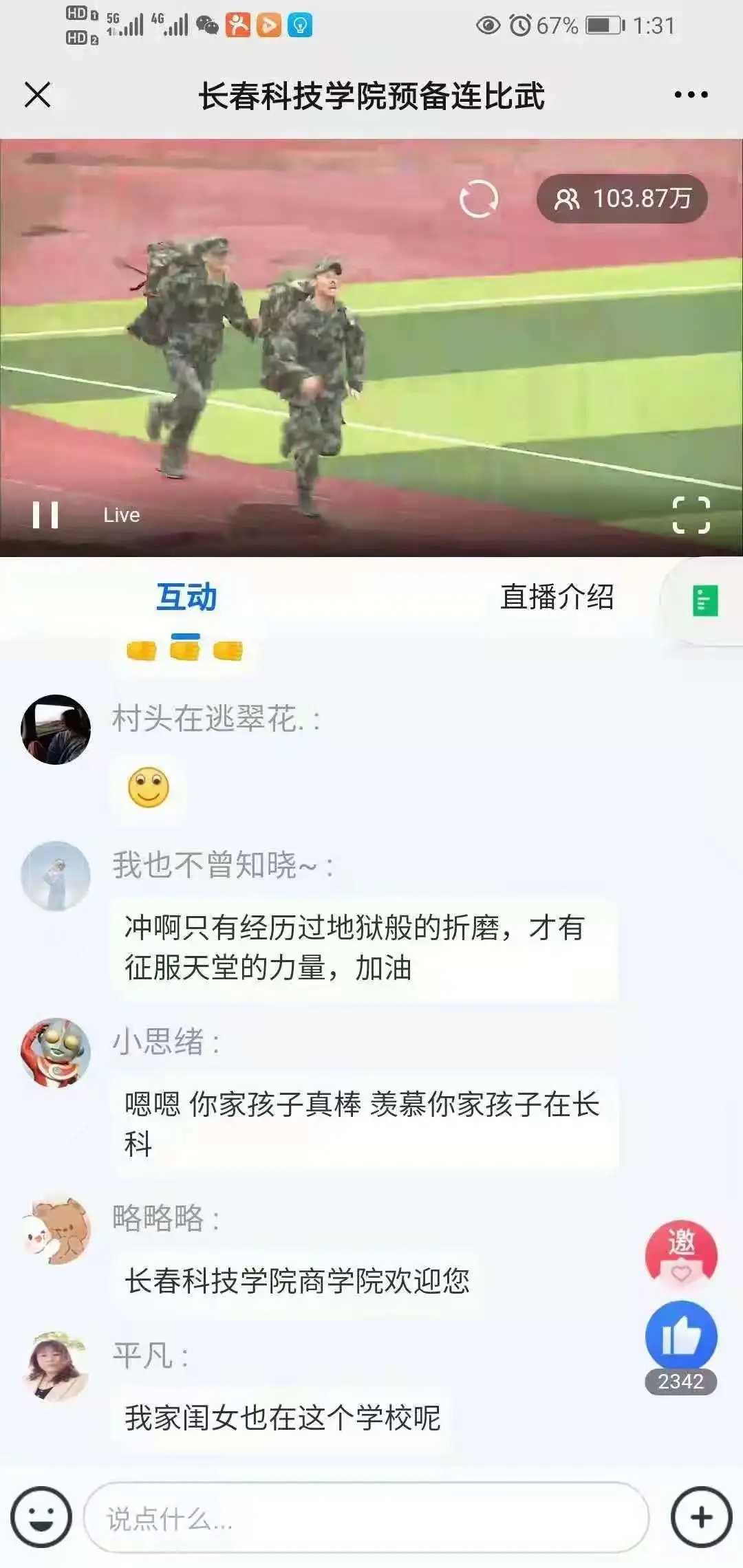Tap the red 邀 invite button
This screenshot has height=1568, width=743.
680,1253
